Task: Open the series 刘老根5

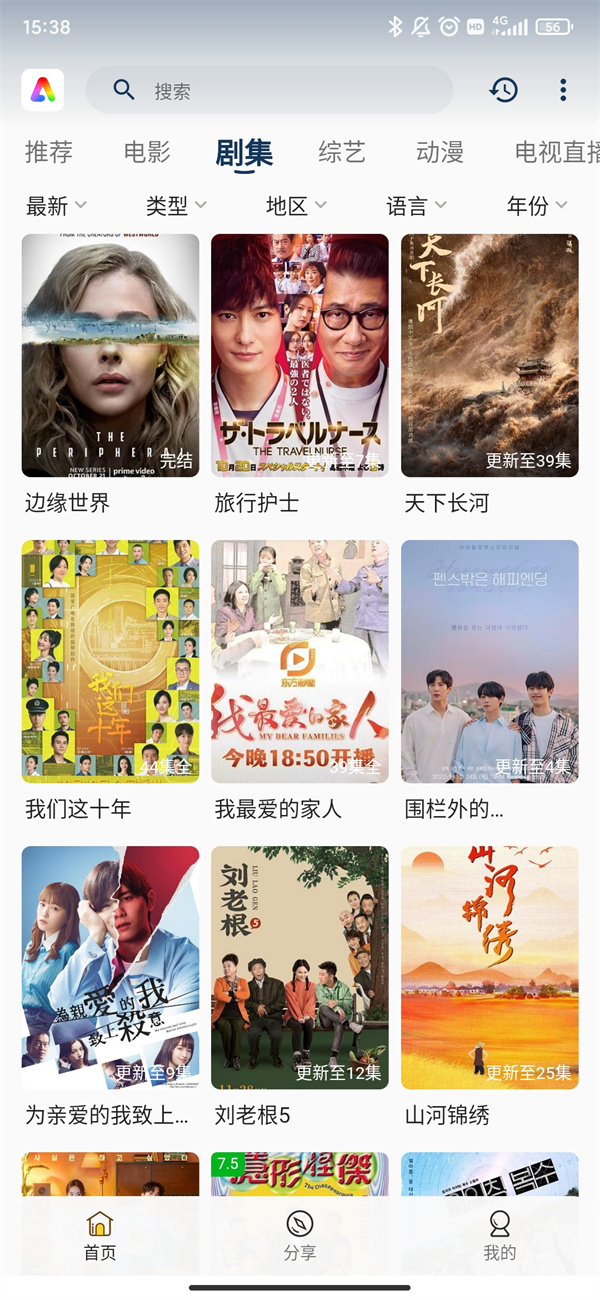Action: pos(300,968)
